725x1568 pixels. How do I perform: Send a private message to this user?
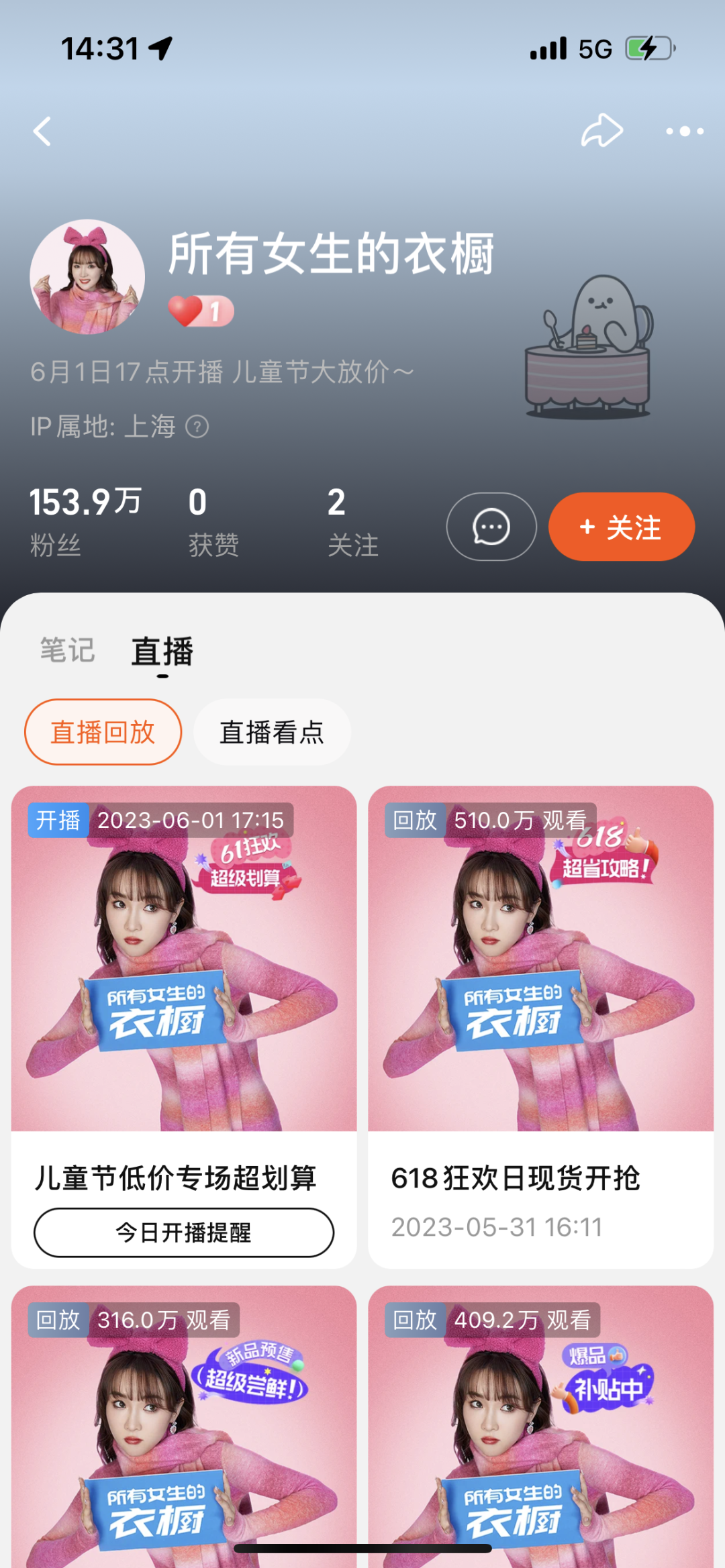[x=491, y=527]
